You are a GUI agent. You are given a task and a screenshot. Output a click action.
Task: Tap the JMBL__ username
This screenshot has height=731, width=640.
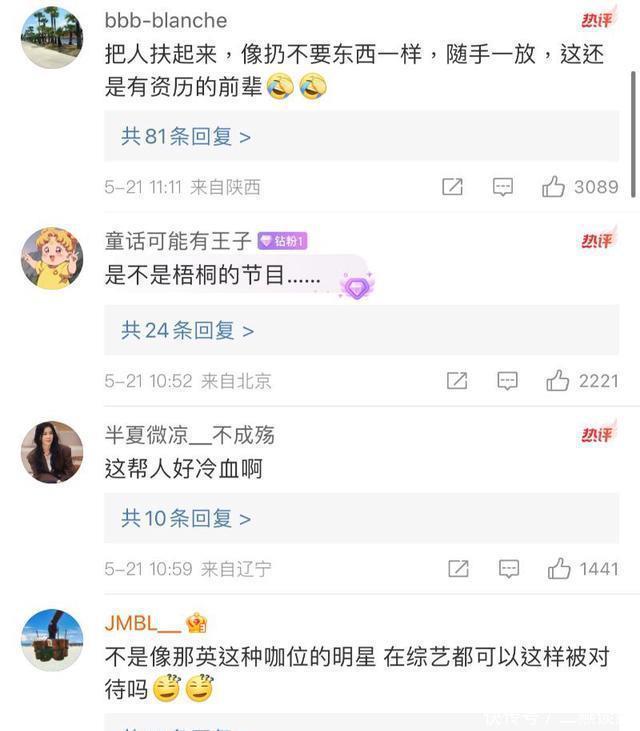[142, 624]
